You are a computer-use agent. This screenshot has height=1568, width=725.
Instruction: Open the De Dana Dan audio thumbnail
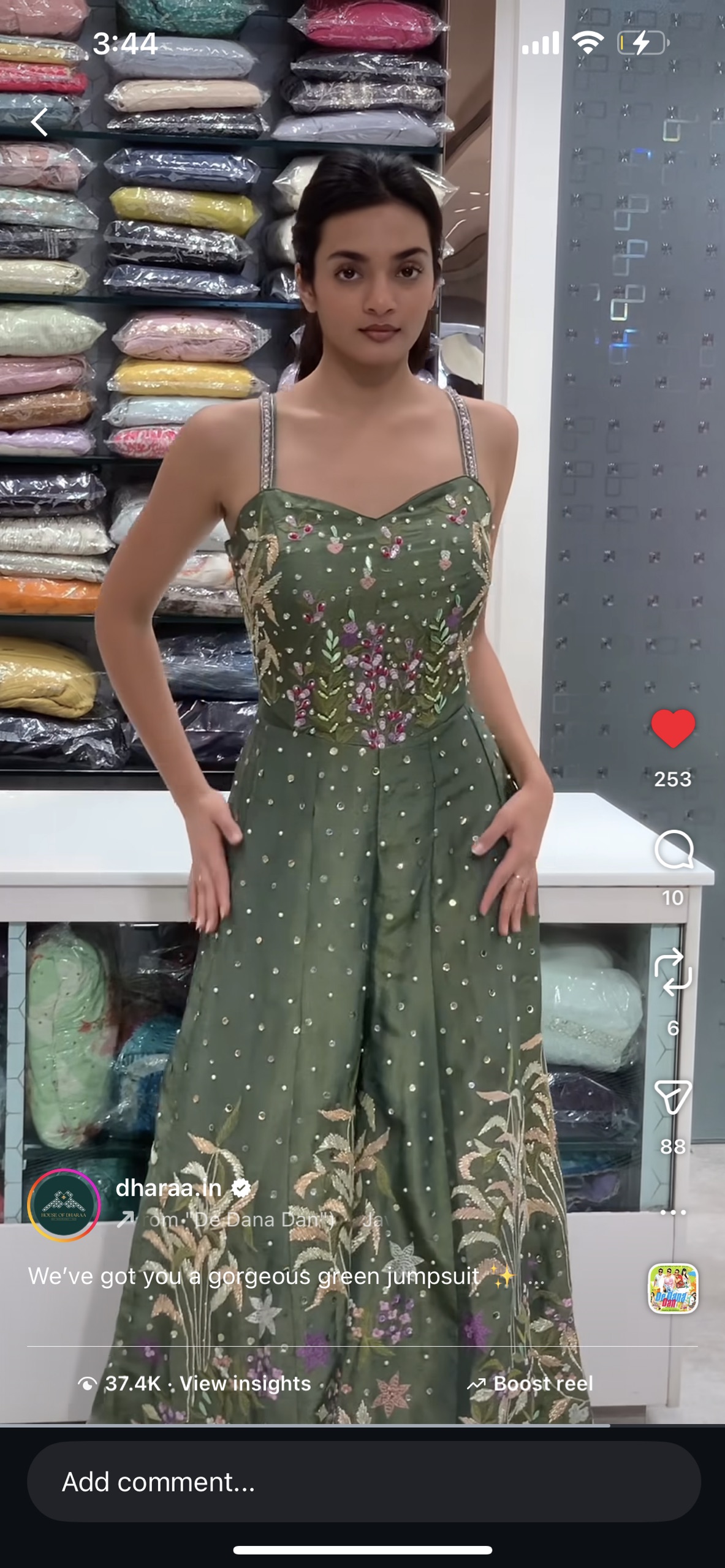(x=673, y=1289)
